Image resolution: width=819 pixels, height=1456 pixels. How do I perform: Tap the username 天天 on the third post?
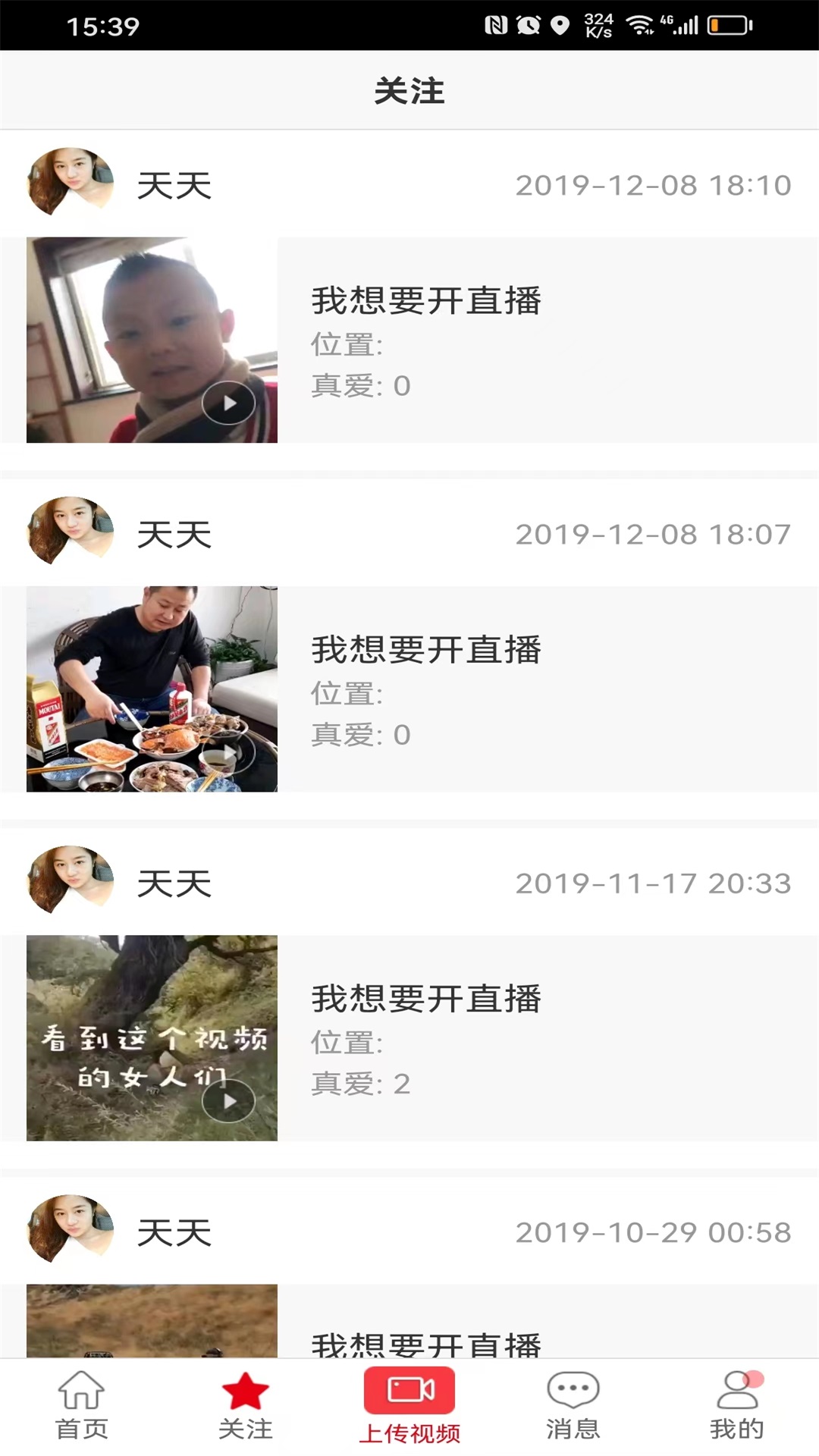172,882
